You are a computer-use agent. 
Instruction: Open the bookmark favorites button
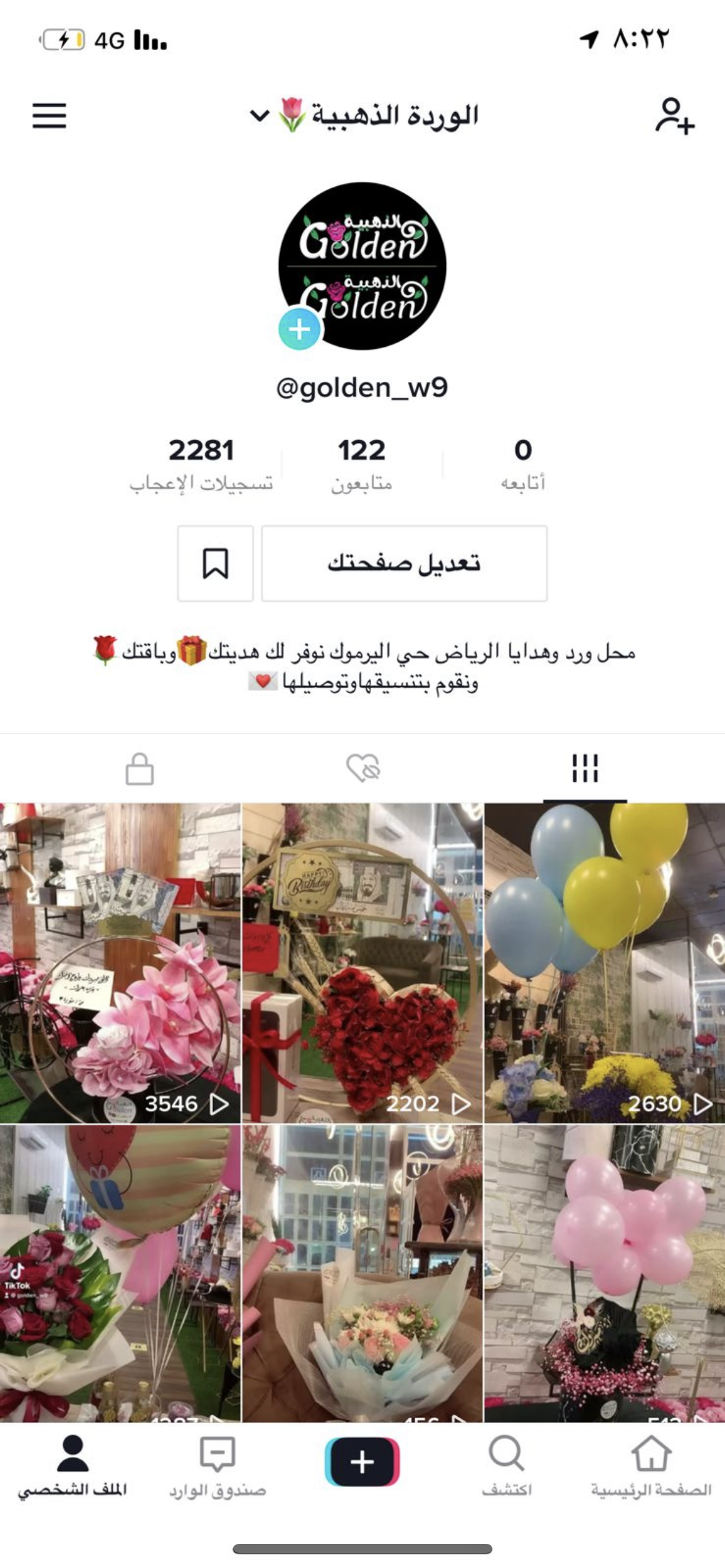click(215, 563)
